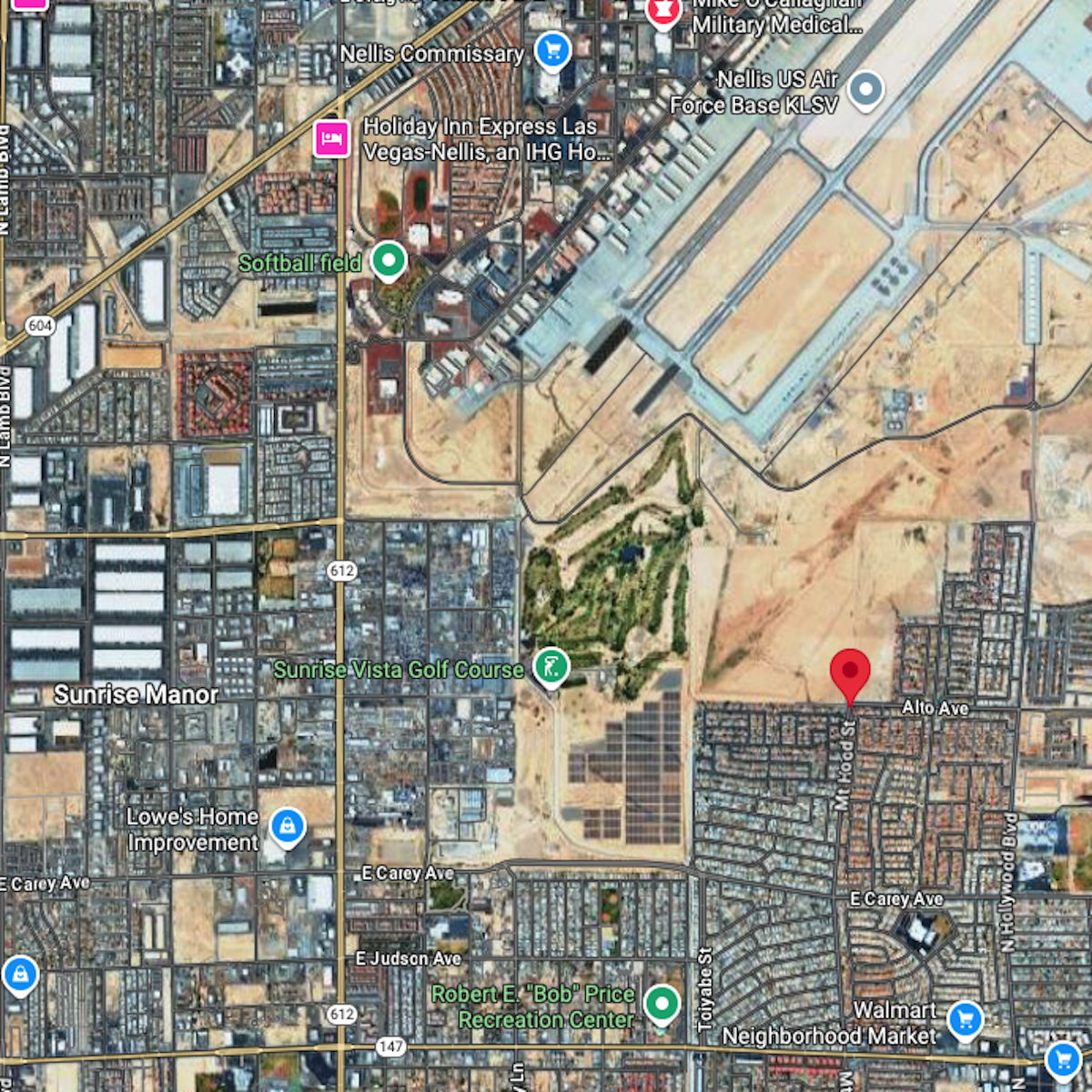
Task: Select the Holiday Inn Express hotel pin
Action: [x=332, y=139]
